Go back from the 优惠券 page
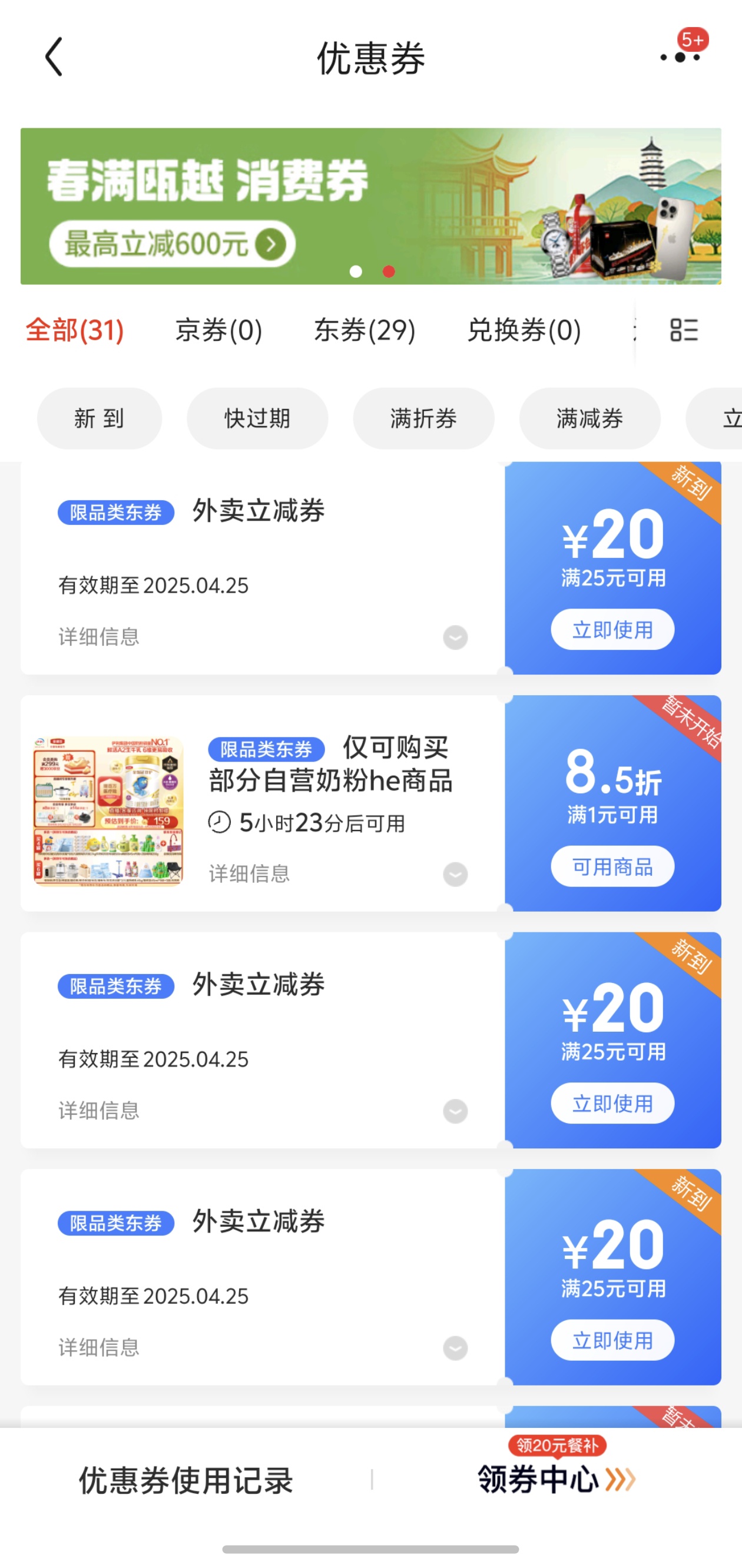This screenshot has height=1568, width=742. (54, 57)
